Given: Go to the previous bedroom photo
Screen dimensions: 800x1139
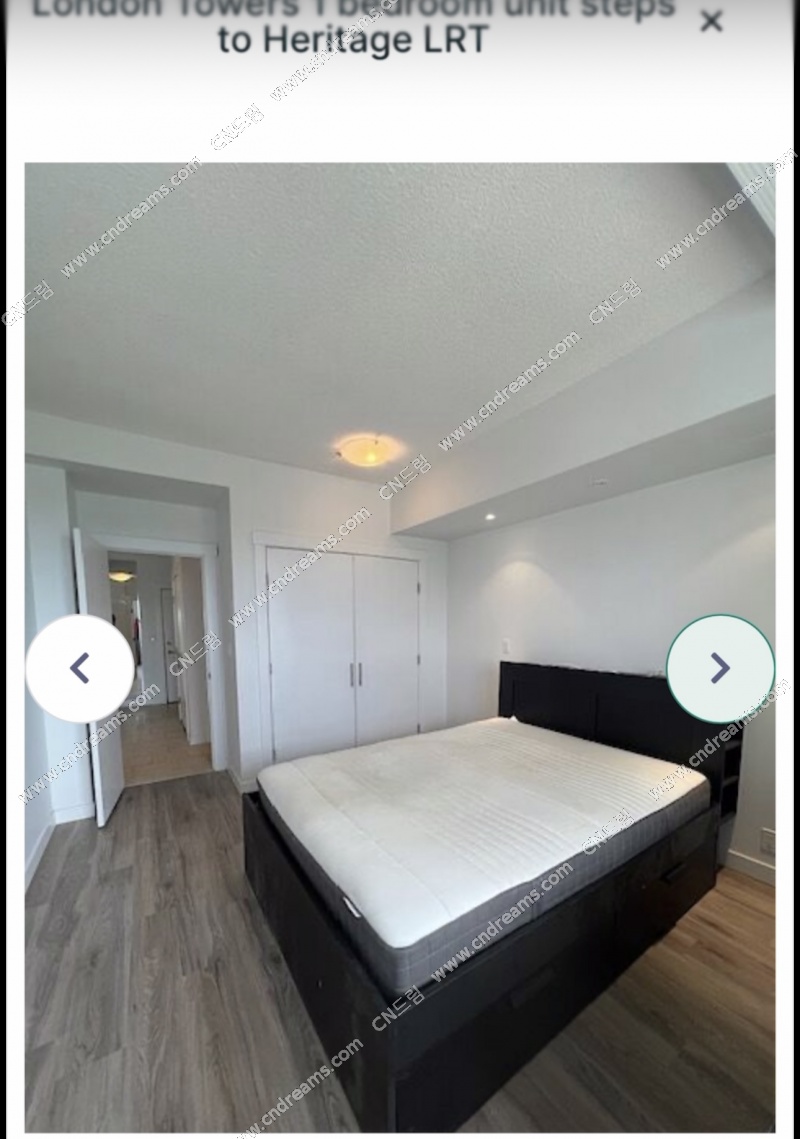Looking at the screenshot, I should click(x=80, y=668).
